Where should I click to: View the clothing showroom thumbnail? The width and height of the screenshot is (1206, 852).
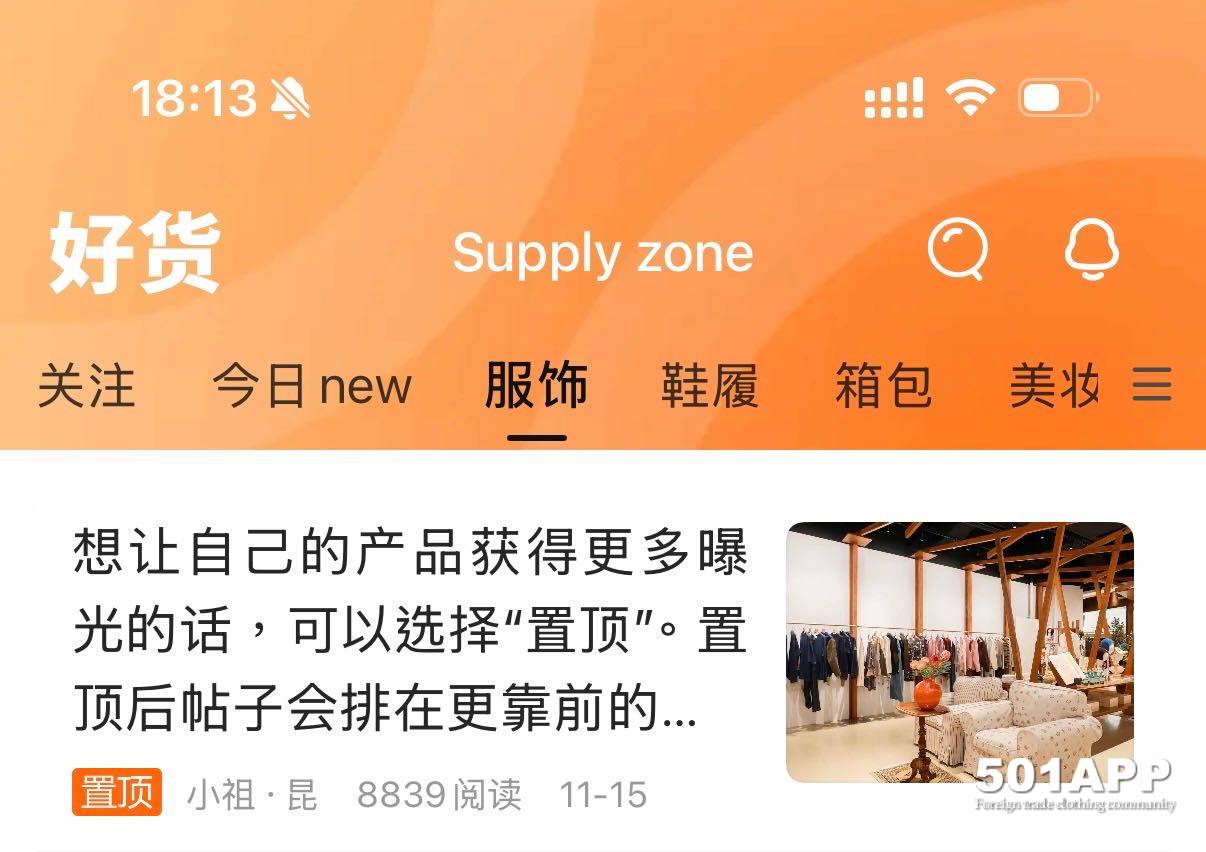(x=959, y=651)
